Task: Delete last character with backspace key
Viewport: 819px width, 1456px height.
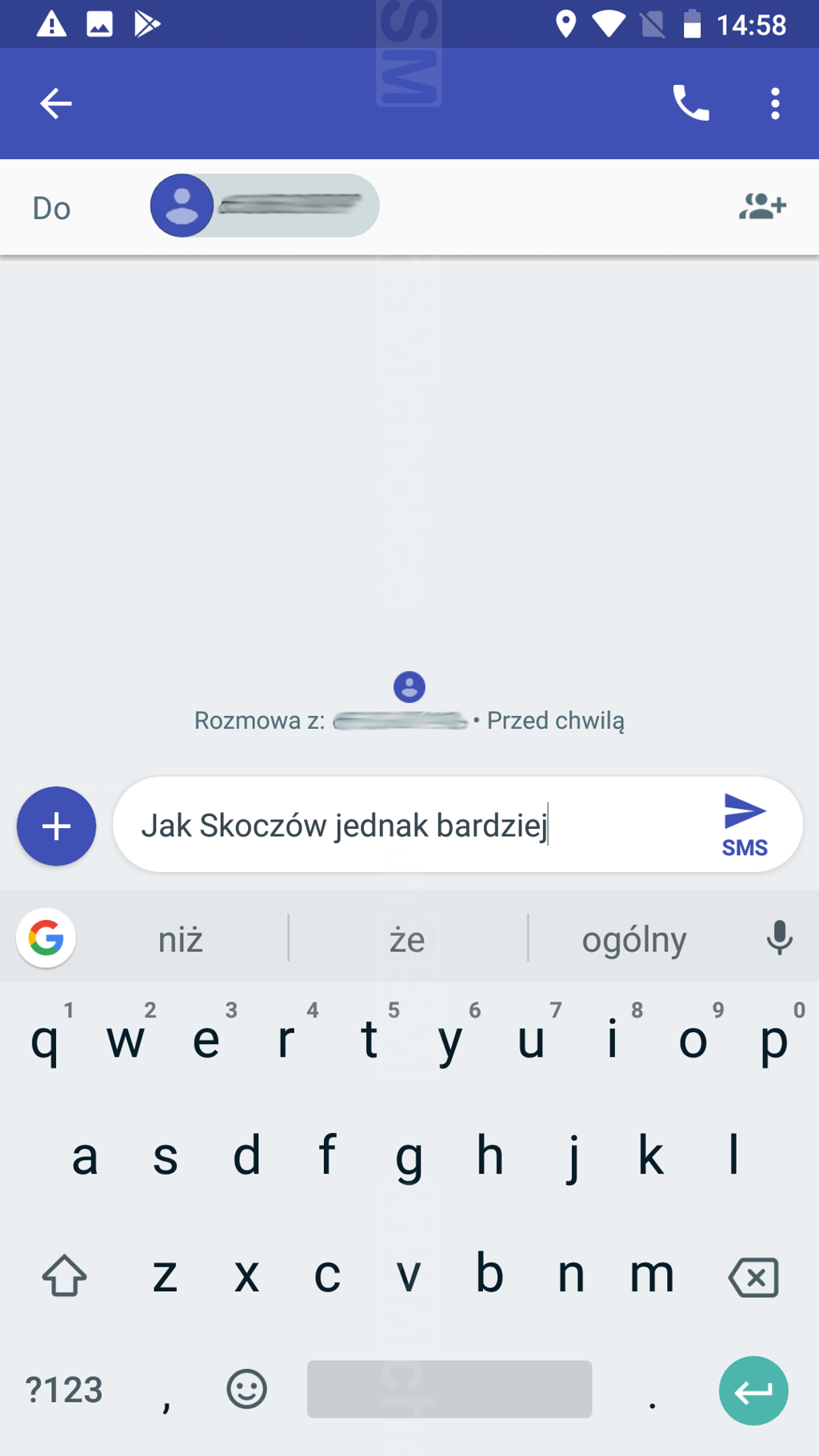Action: 753,1276
